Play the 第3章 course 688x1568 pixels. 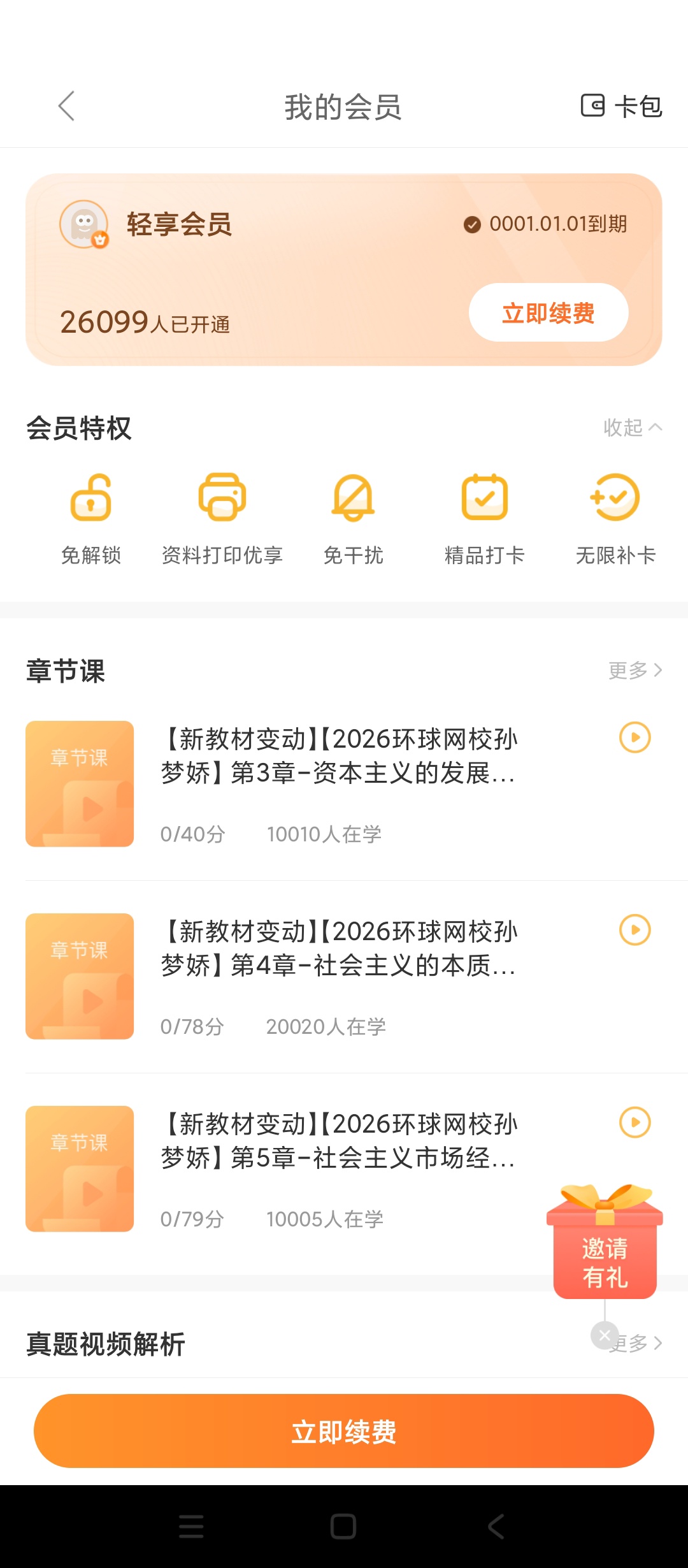click(x=635, y=737)
